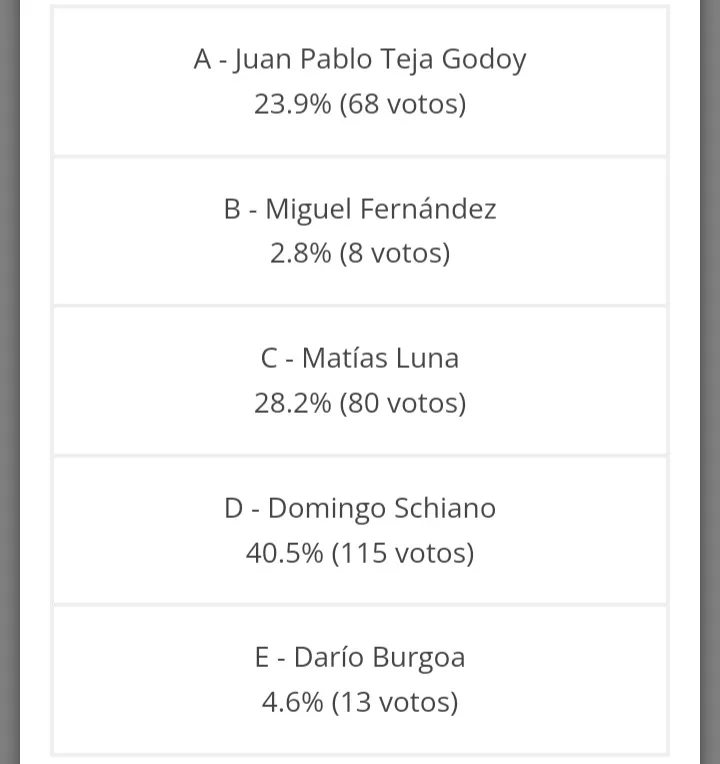Image resolution: width=720 pixels, height=764 pixels.
Task: Pick option E - Darío Burgoa
Action: point(360,679)
